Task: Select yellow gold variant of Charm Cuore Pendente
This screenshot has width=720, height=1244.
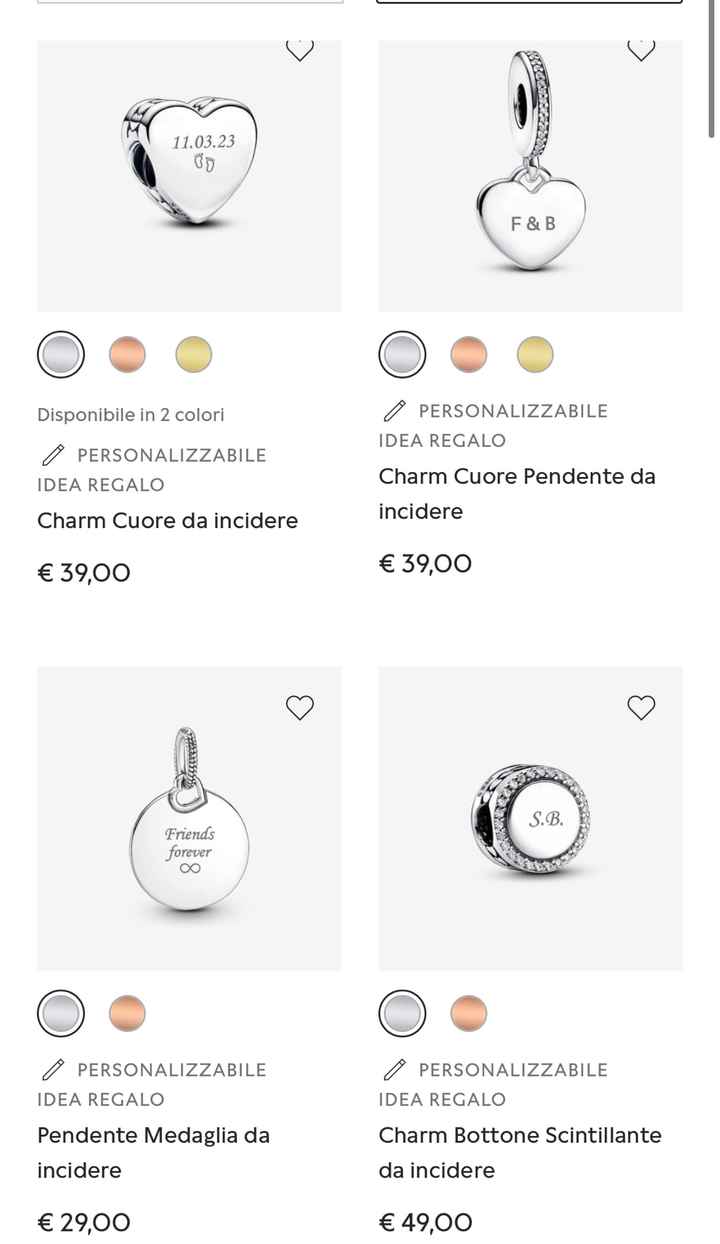Action: click(535, 353)
